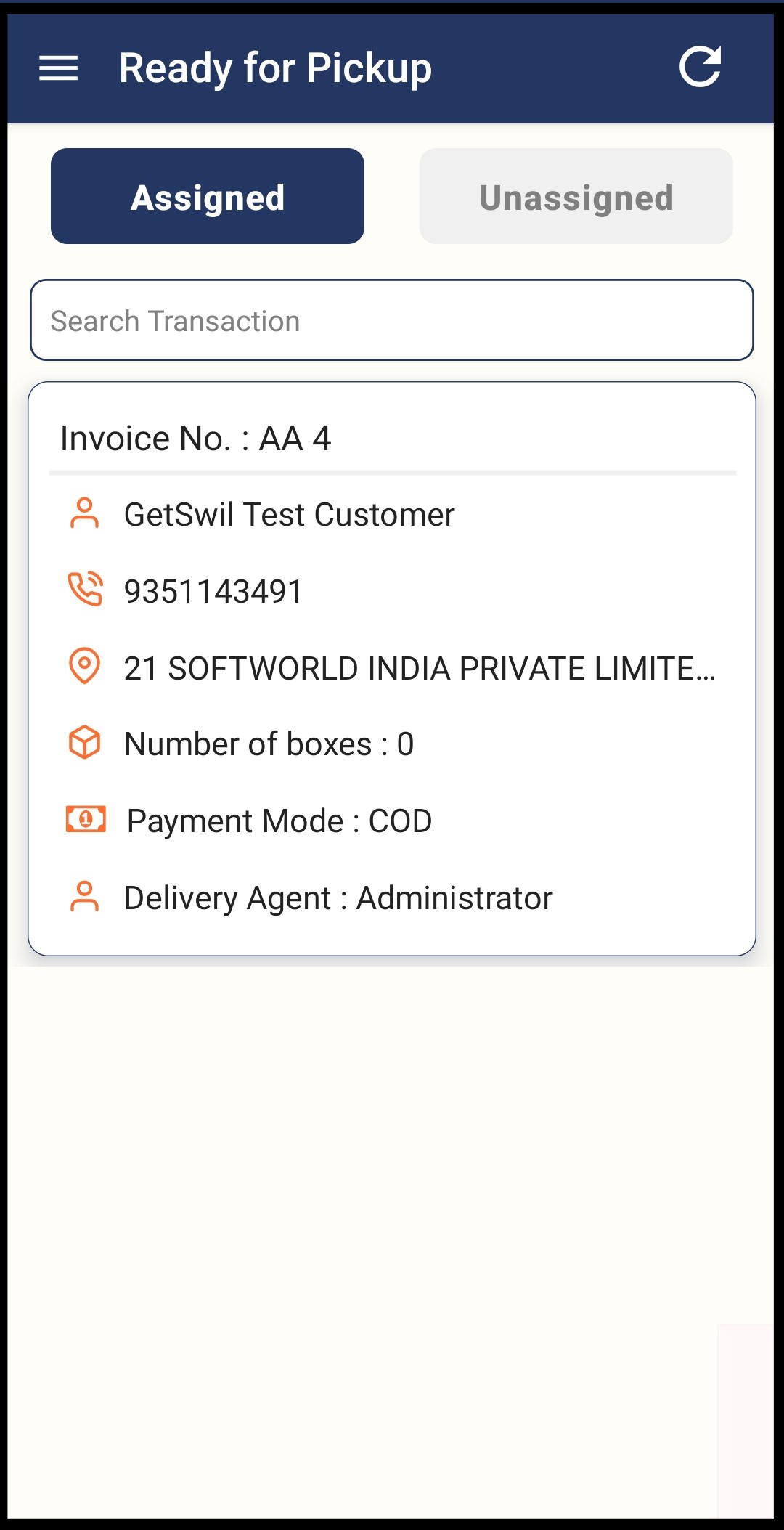Select the Assigned tab

click(208, 196)
